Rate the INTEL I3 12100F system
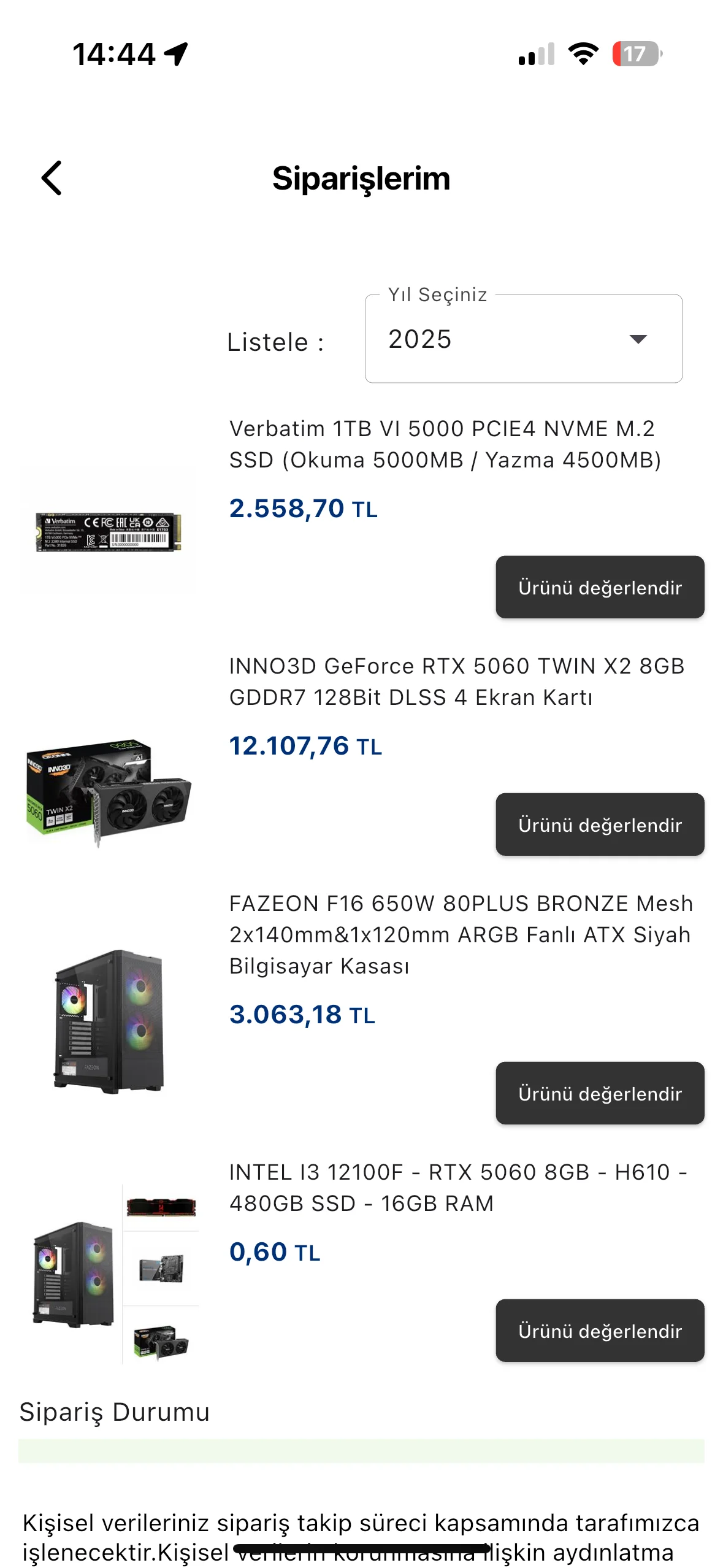723x1568 pixels. click(x=599, y=1330)
